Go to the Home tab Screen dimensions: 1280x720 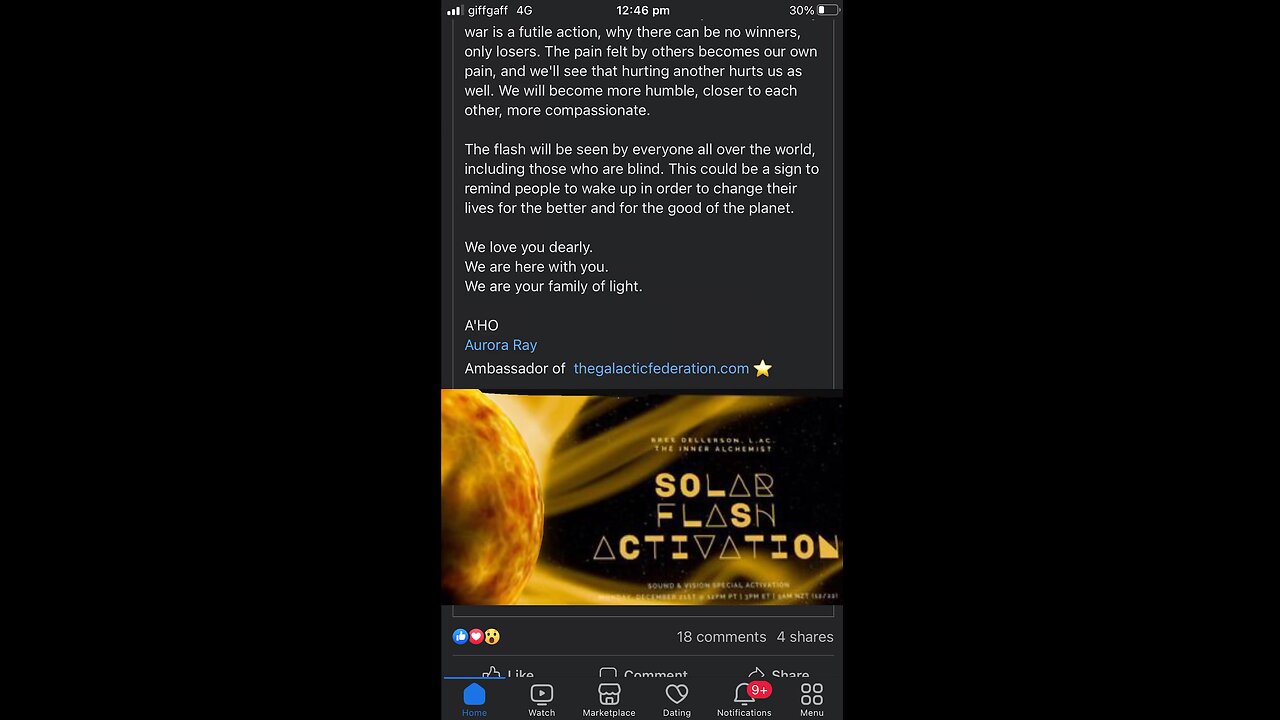(474, 699)
